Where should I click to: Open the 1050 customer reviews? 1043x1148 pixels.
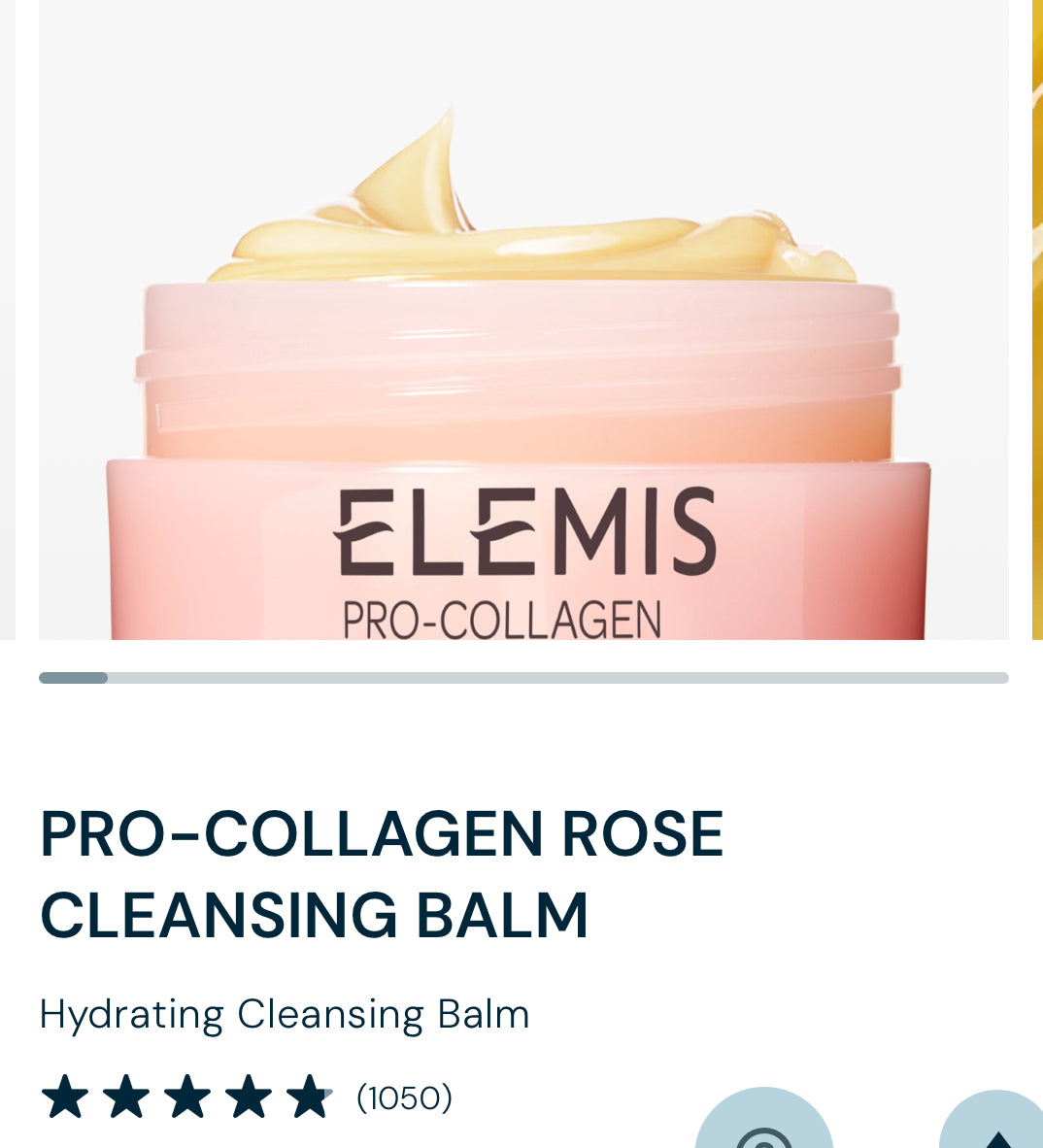pos(404,1097)
